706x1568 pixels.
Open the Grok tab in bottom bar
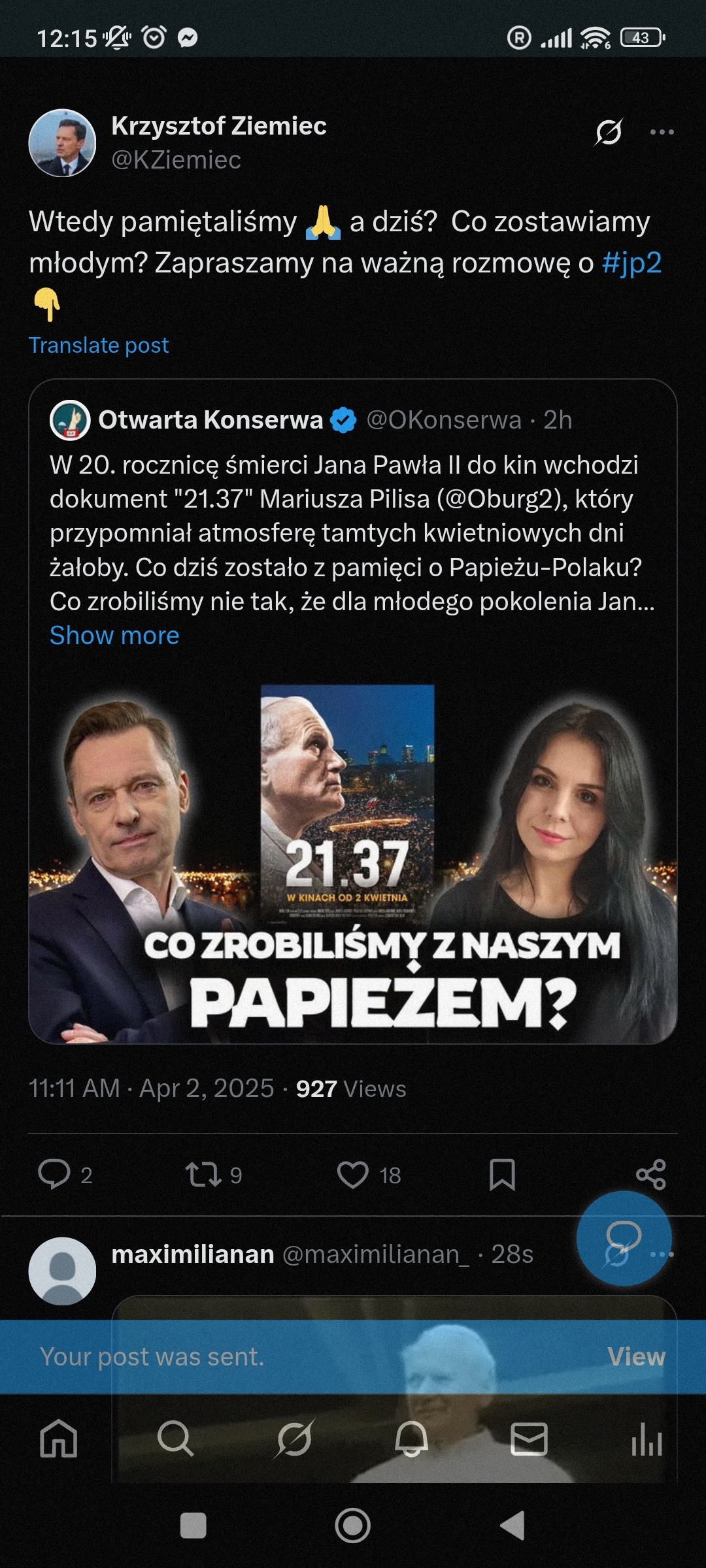294,1439
